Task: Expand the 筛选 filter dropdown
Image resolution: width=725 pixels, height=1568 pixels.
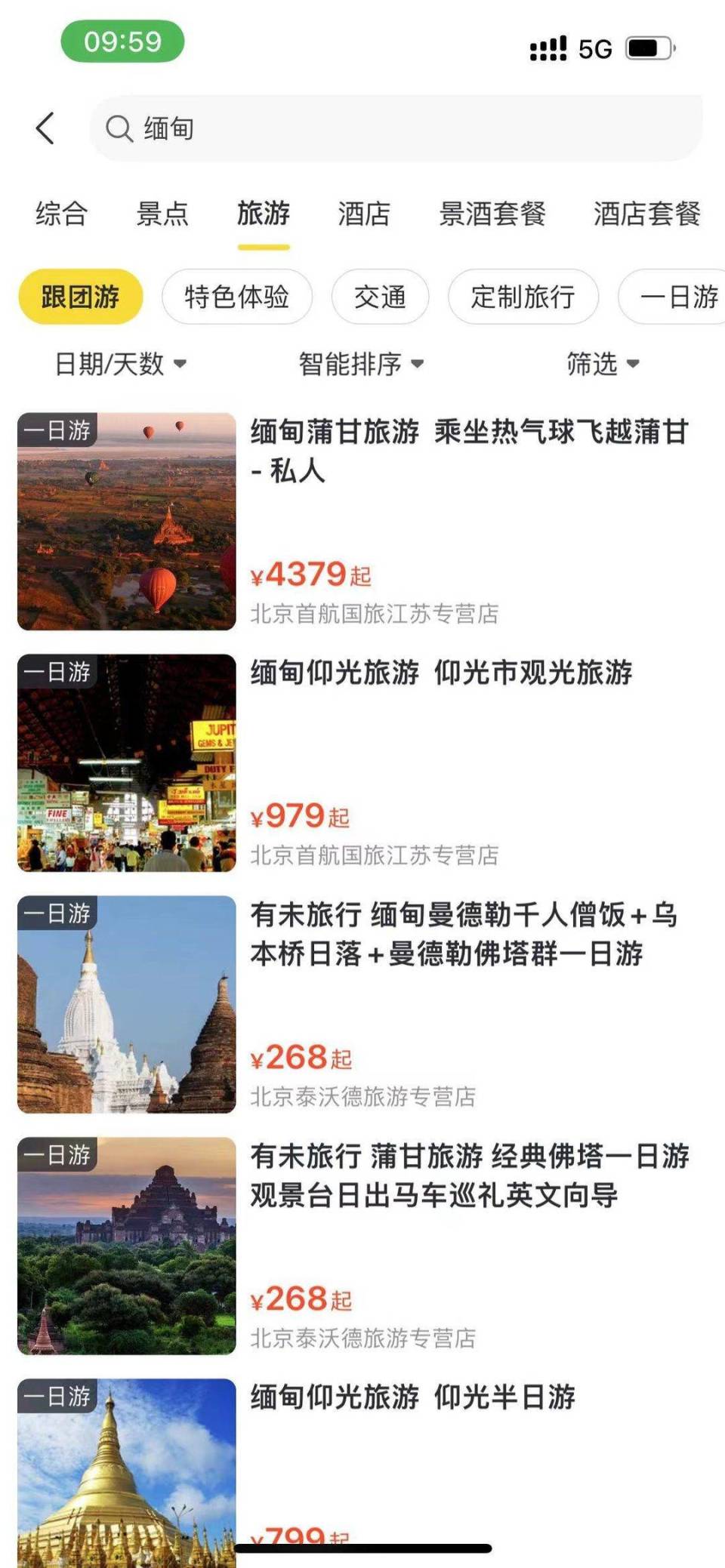Action: point(603,364)
